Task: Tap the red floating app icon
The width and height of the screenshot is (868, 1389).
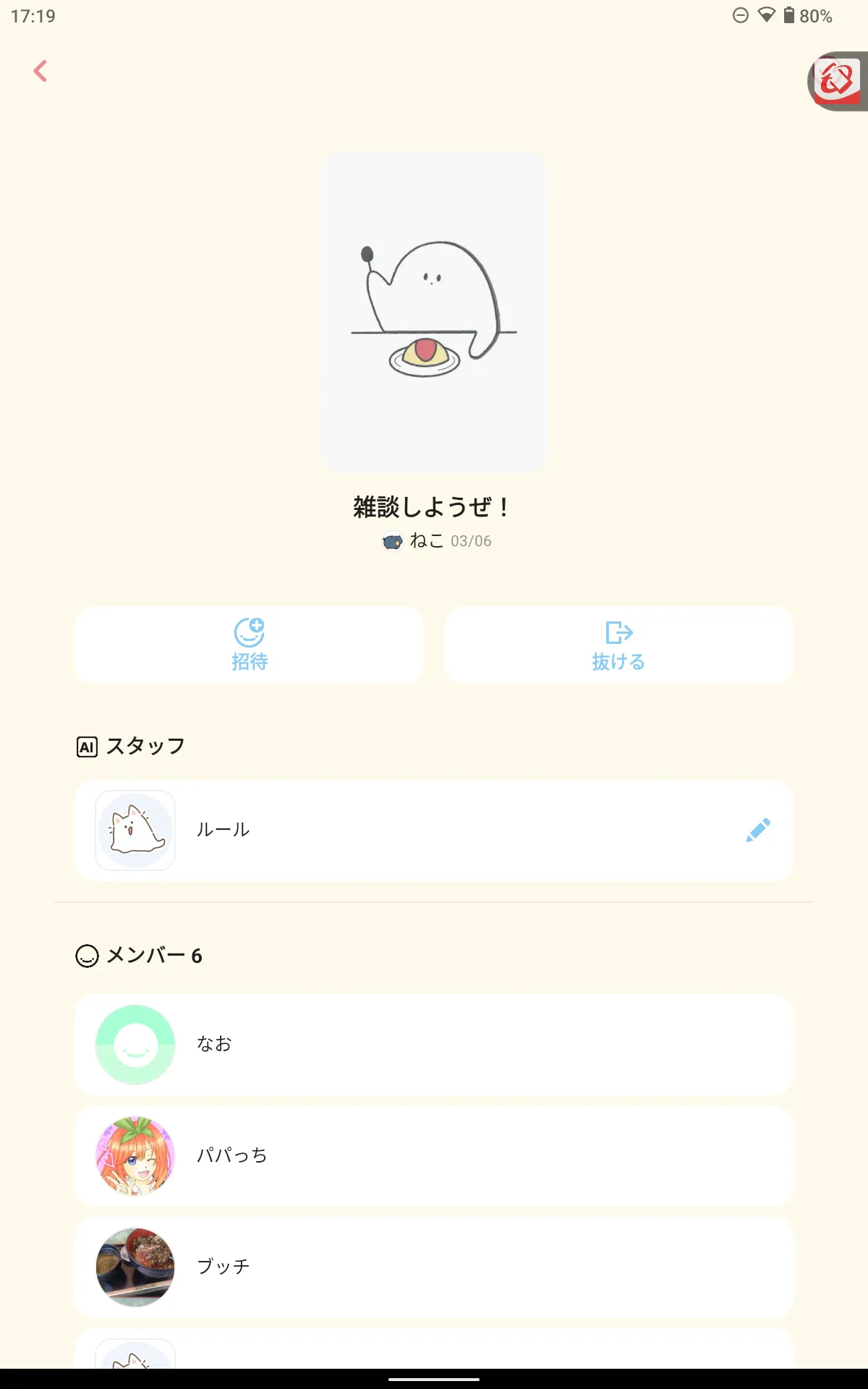Action: 838,81
